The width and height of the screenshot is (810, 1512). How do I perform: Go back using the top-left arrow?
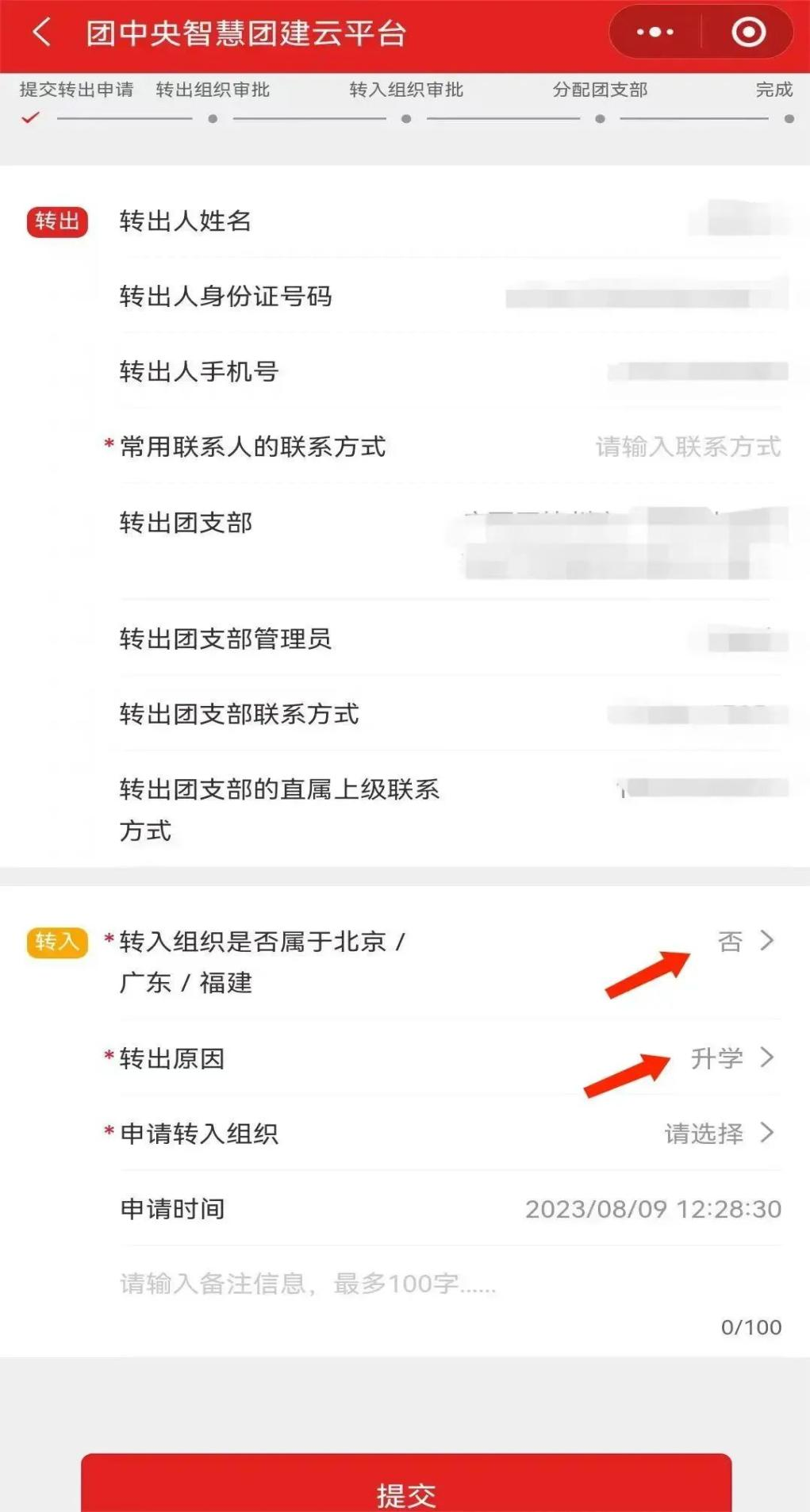coord(41,33)
